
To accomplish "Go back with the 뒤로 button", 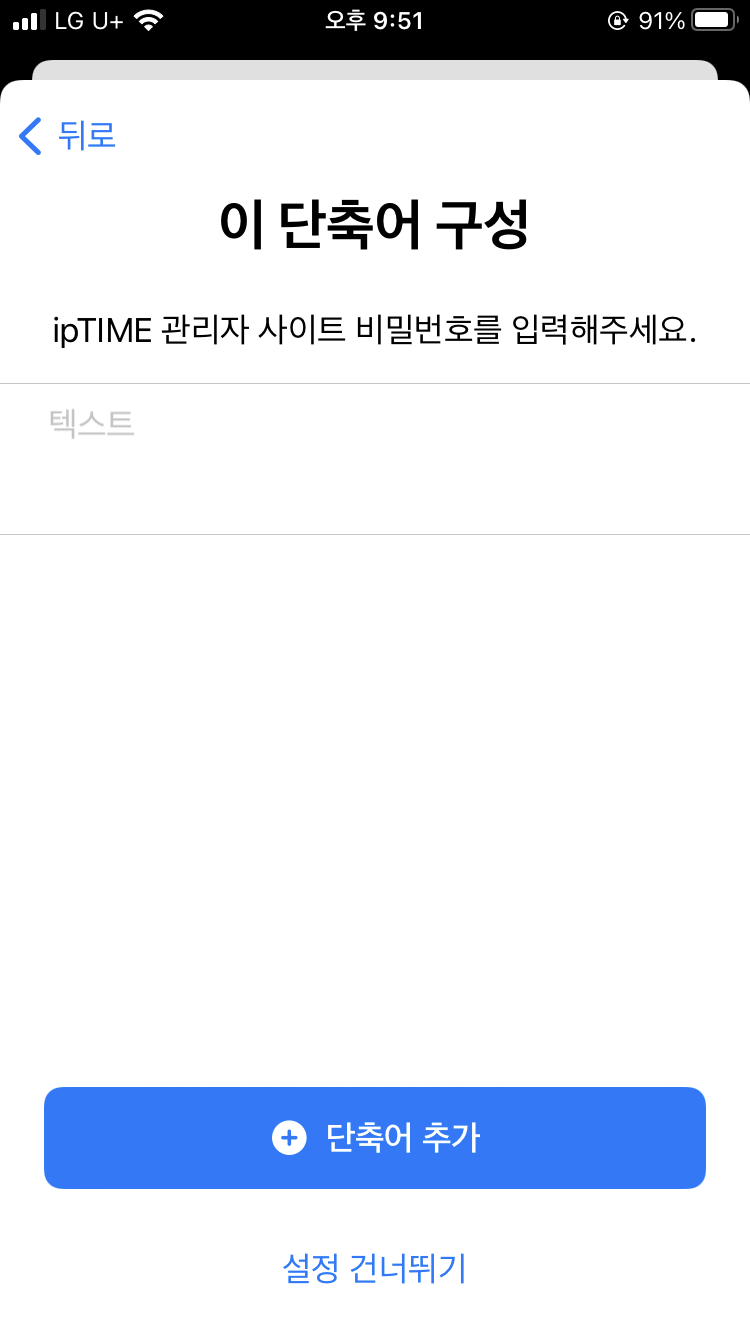I will pos(68,135).
